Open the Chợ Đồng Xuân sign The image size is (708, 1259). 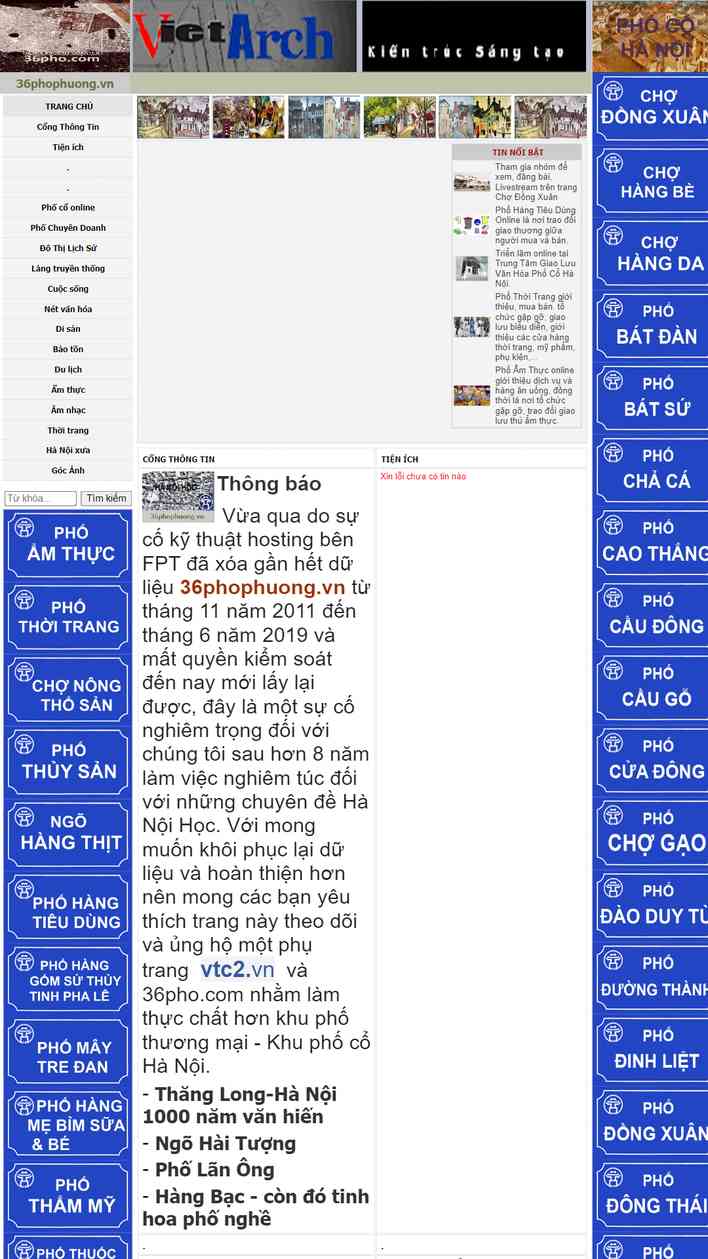[x=652, y=106]
